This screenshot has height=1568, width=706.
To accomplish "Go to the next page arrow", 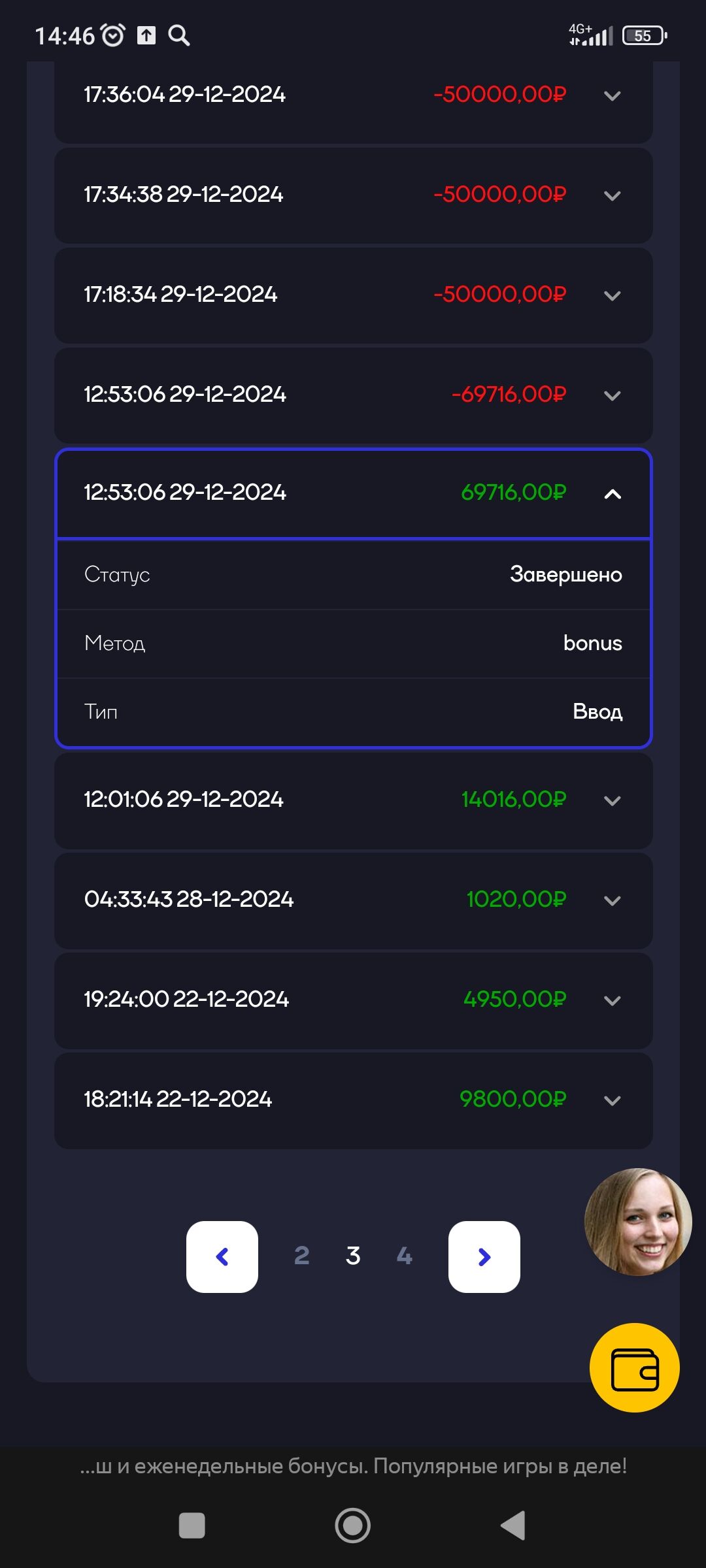I will 484,1256.
